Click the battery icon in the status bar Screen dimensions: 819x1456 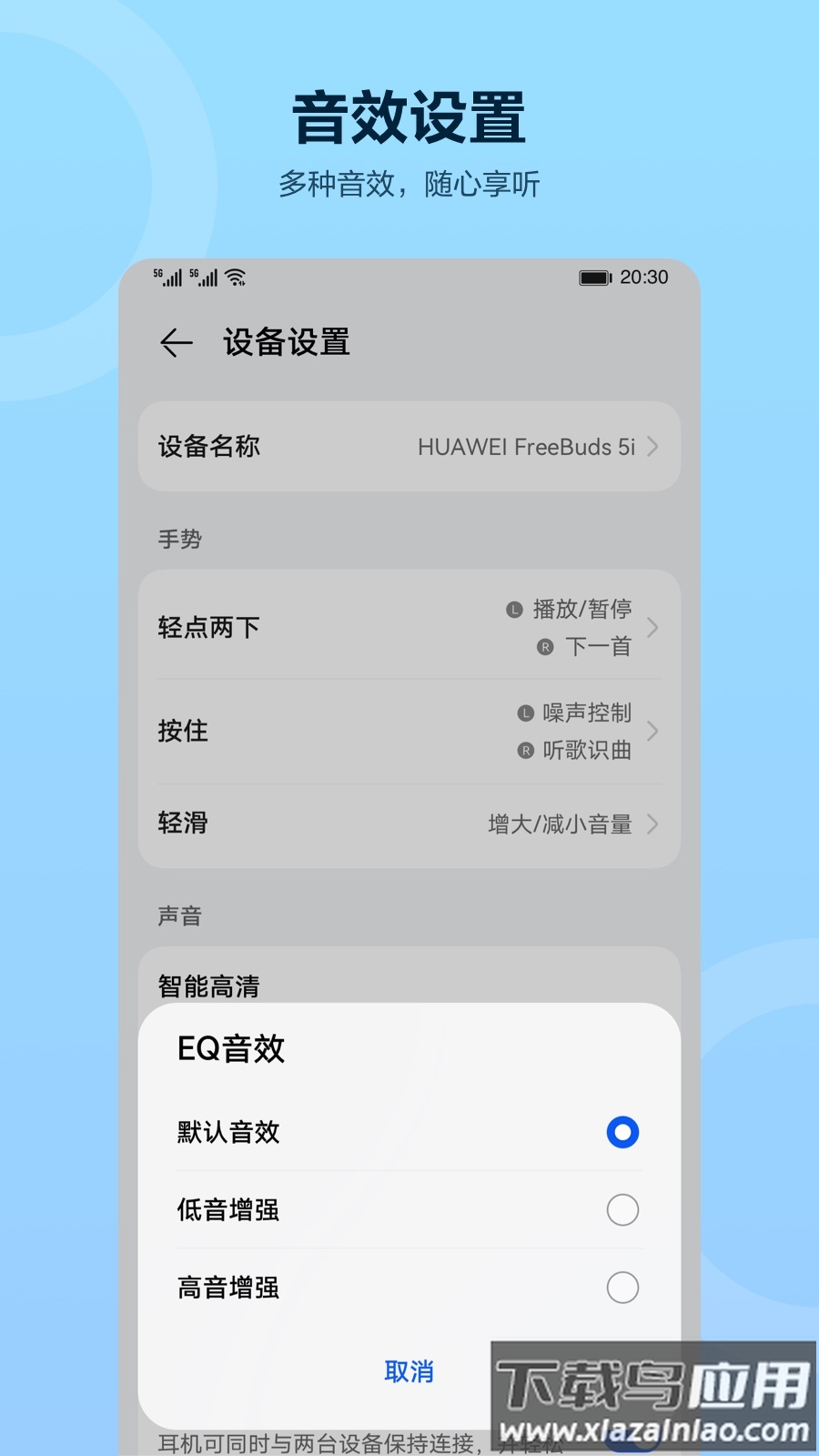click(595, 279)
